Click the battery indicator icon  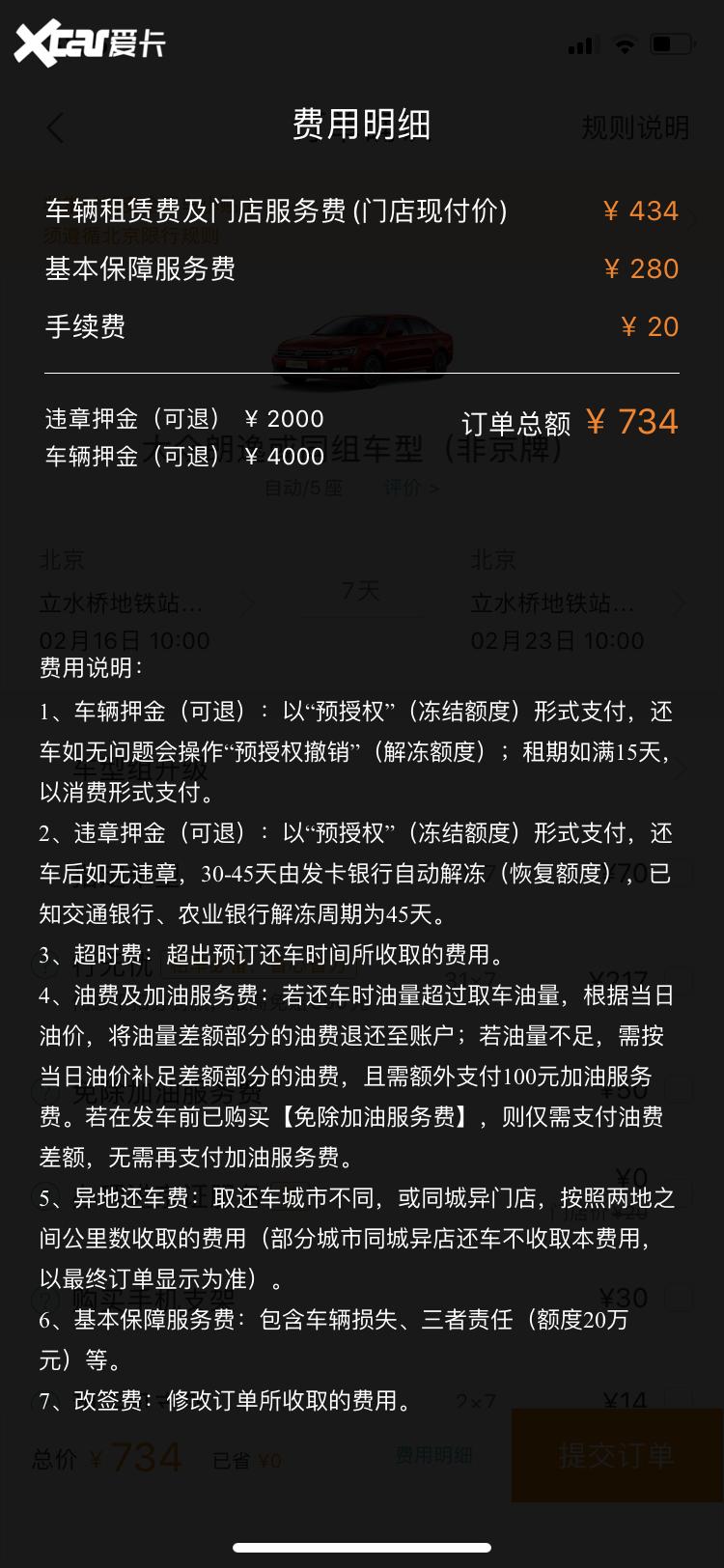point(673,43)
